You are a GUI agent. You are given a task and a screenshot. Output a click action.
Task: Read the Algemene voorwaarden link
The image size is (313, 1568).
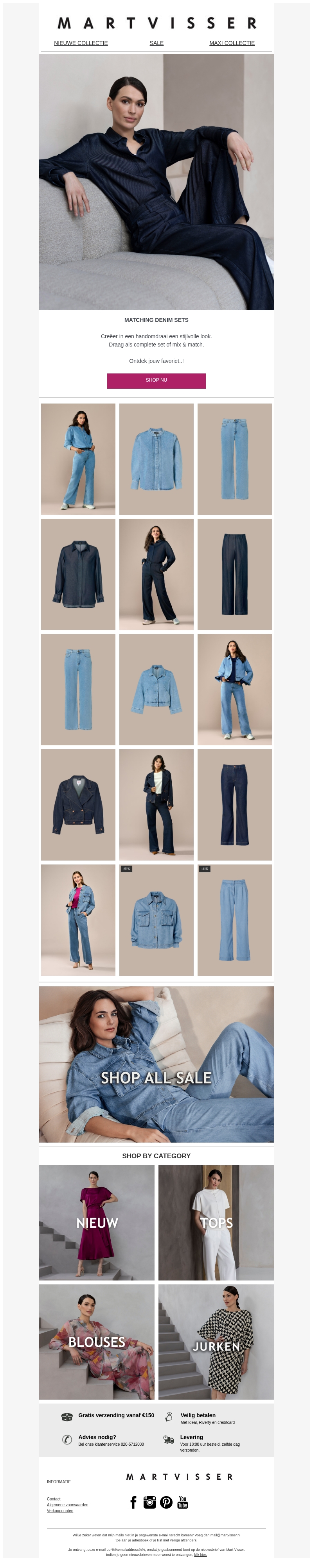click(x=67, y=1505)
